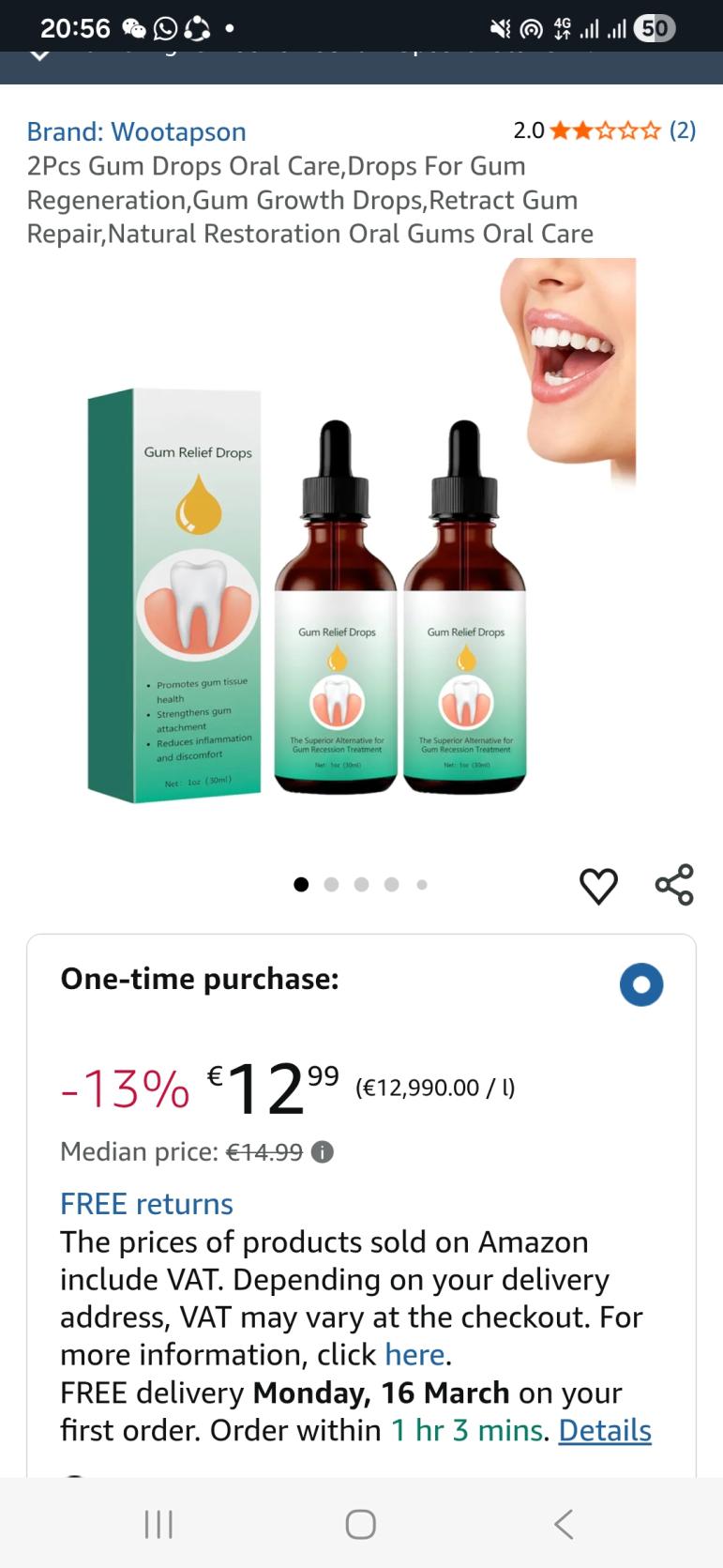This screenshot has width=723, height=1568.
Task: Open the Wootapson brand page
Action: coord(136,131)
